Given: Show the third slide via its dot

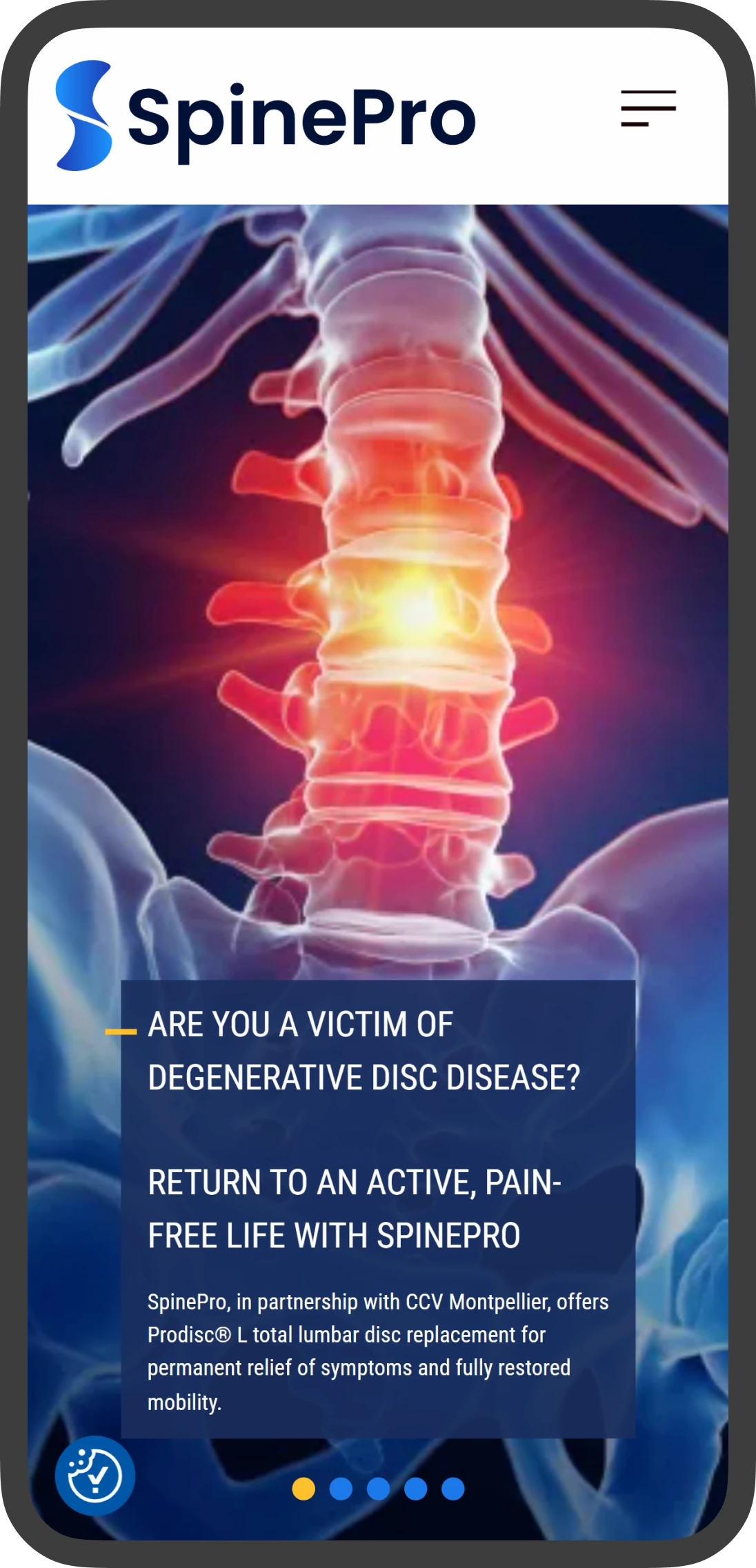Looking at the screenshot, I should coord(378,1489).
